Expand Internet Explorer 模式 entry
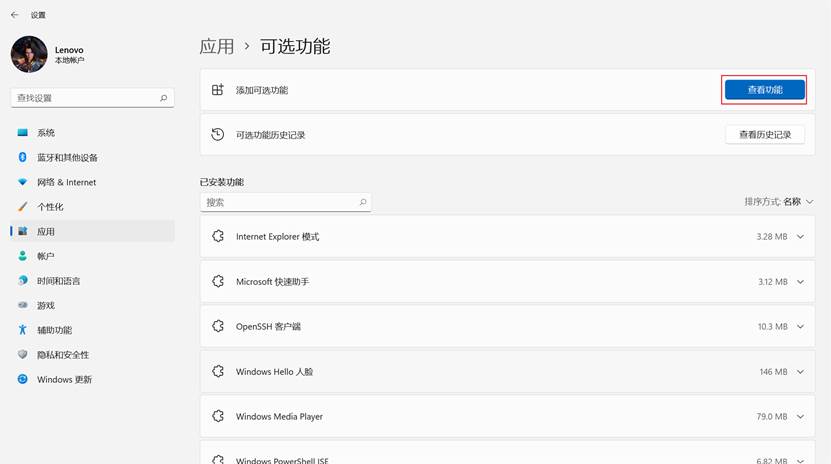This screenshot has height=464, width=831. [x=799, y=237]
